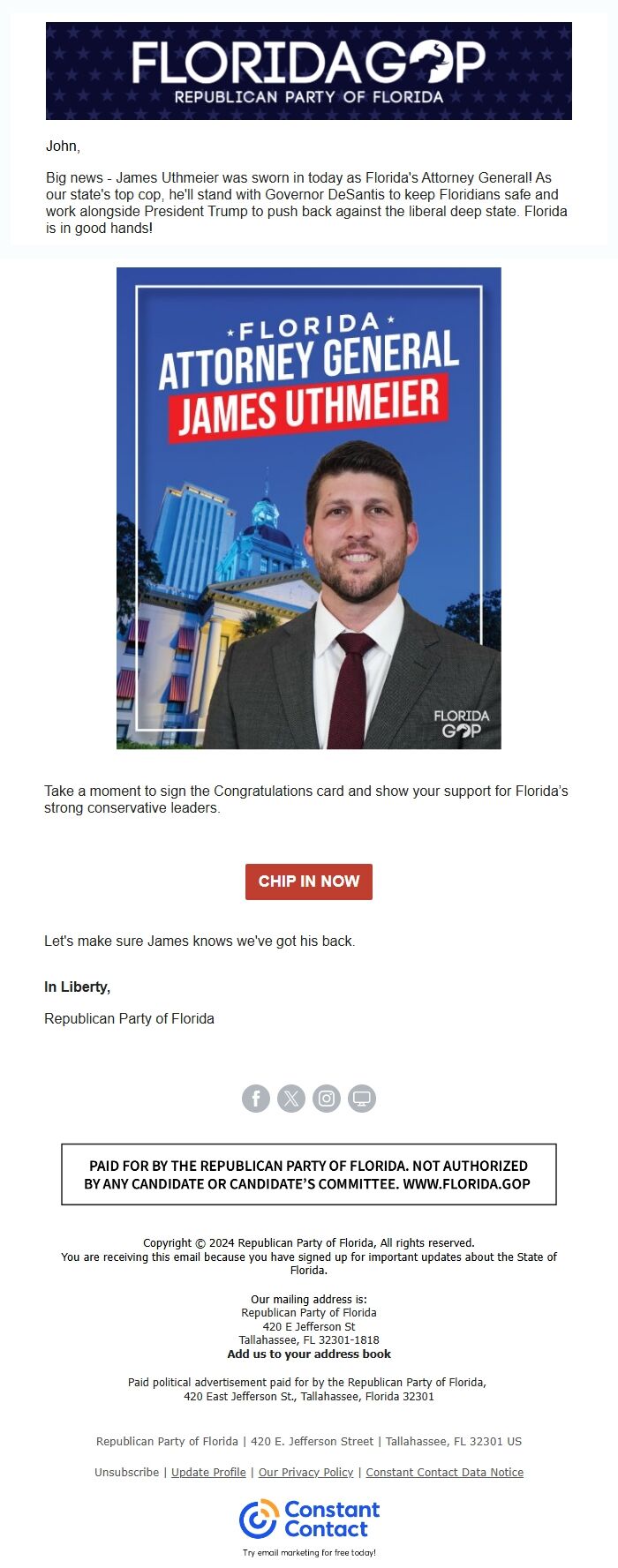Open the Update Profile link
The height and width of the screenshot is (1568, 618).
coord(208,1472)
